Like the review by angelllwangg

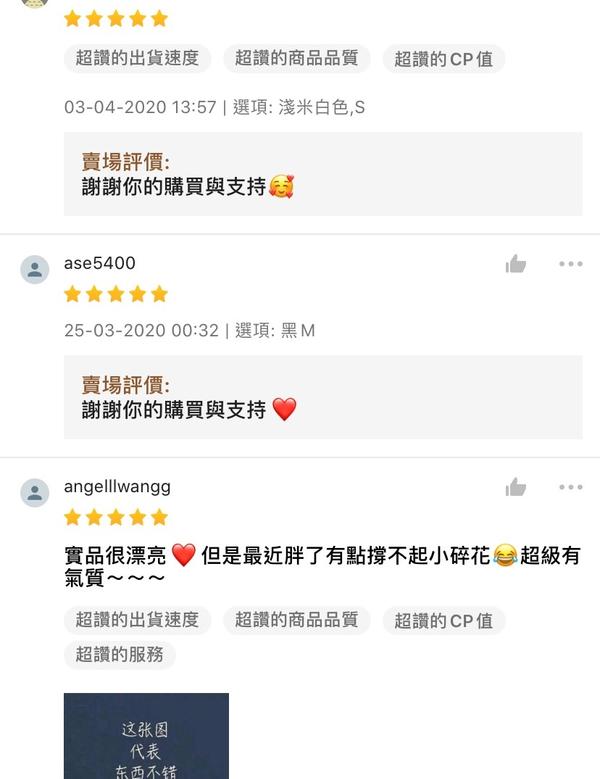click(x=516, y=487)
